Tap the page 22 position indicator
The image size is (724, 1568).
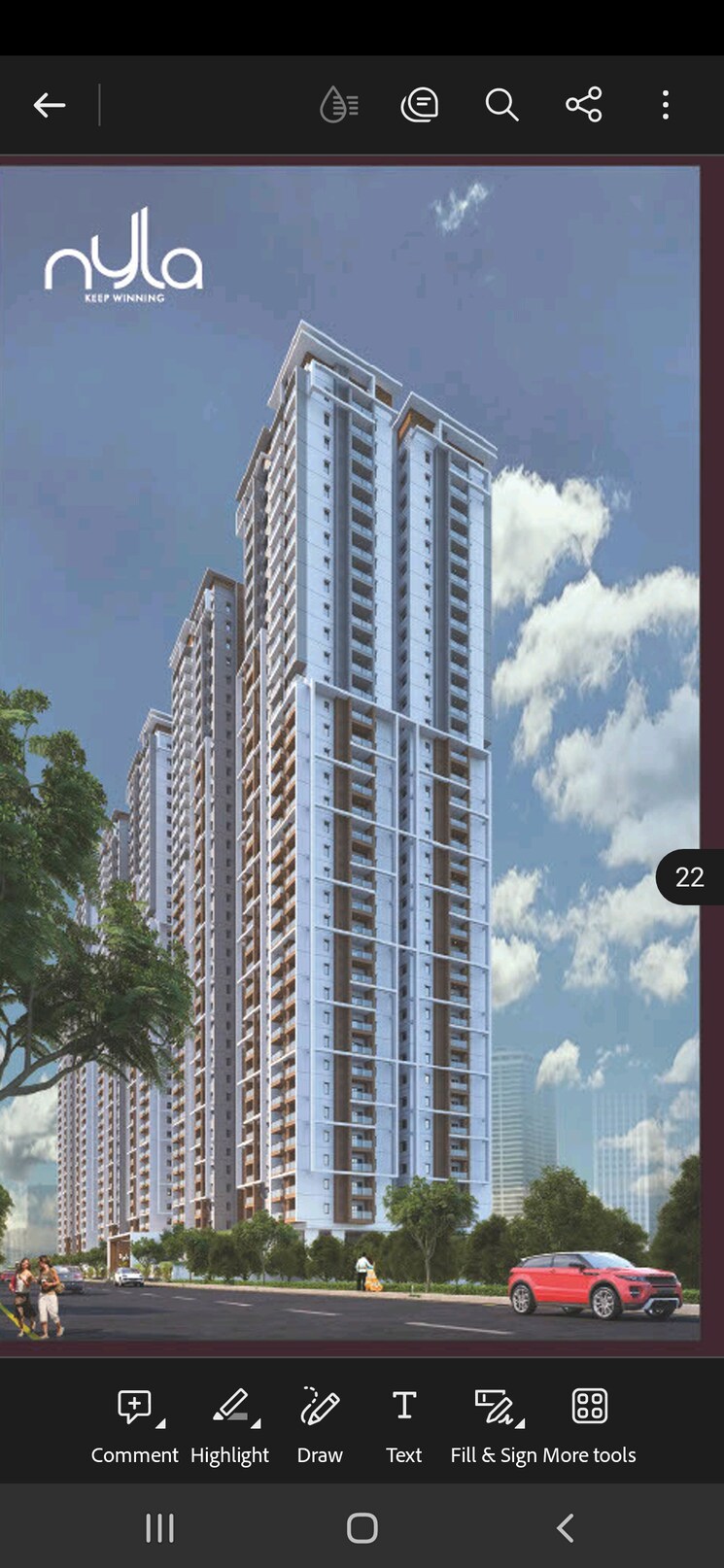[x=693, y=877]
